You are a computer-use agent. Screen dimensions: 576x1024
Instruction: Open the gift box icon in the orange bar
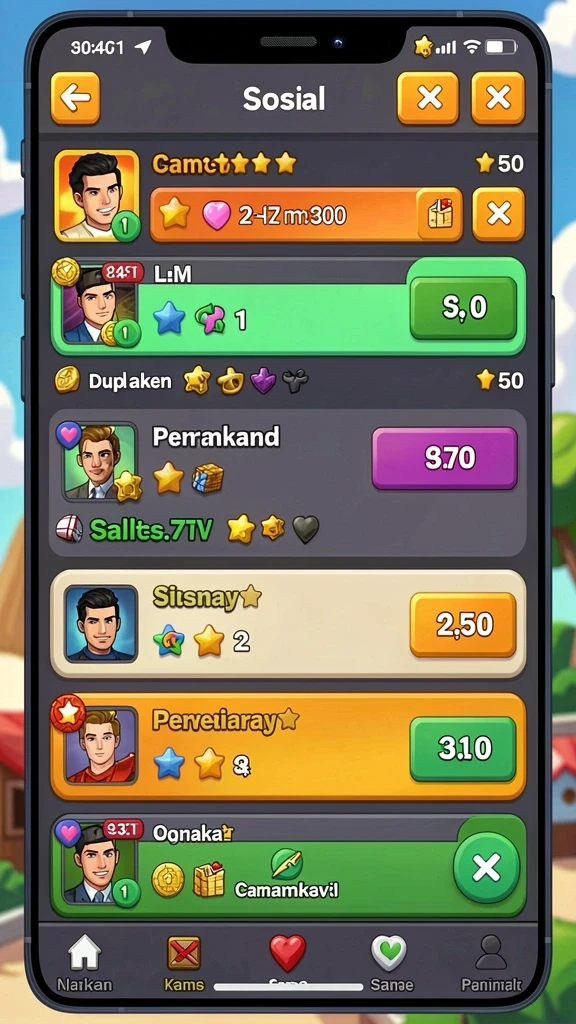(x=440, y=214)
